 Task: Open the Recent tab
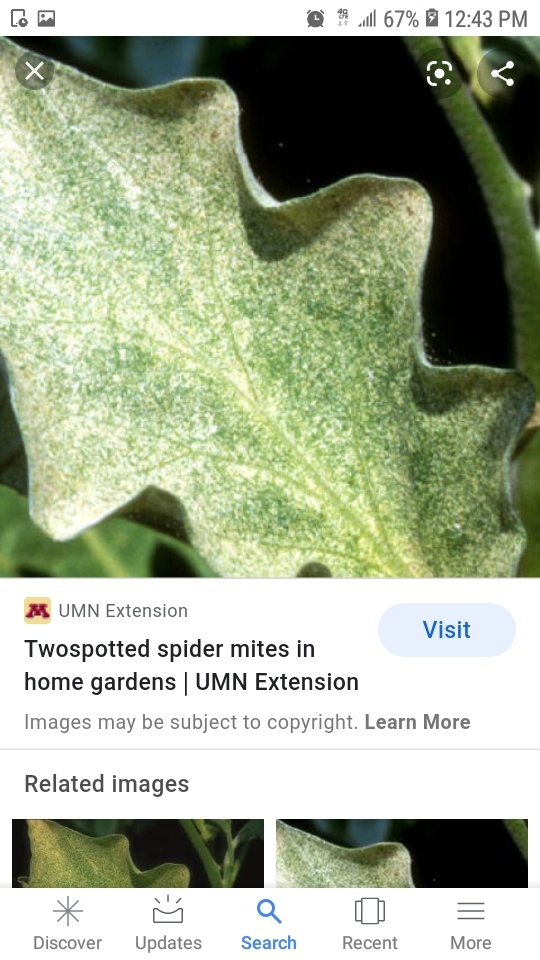[370, 924]
